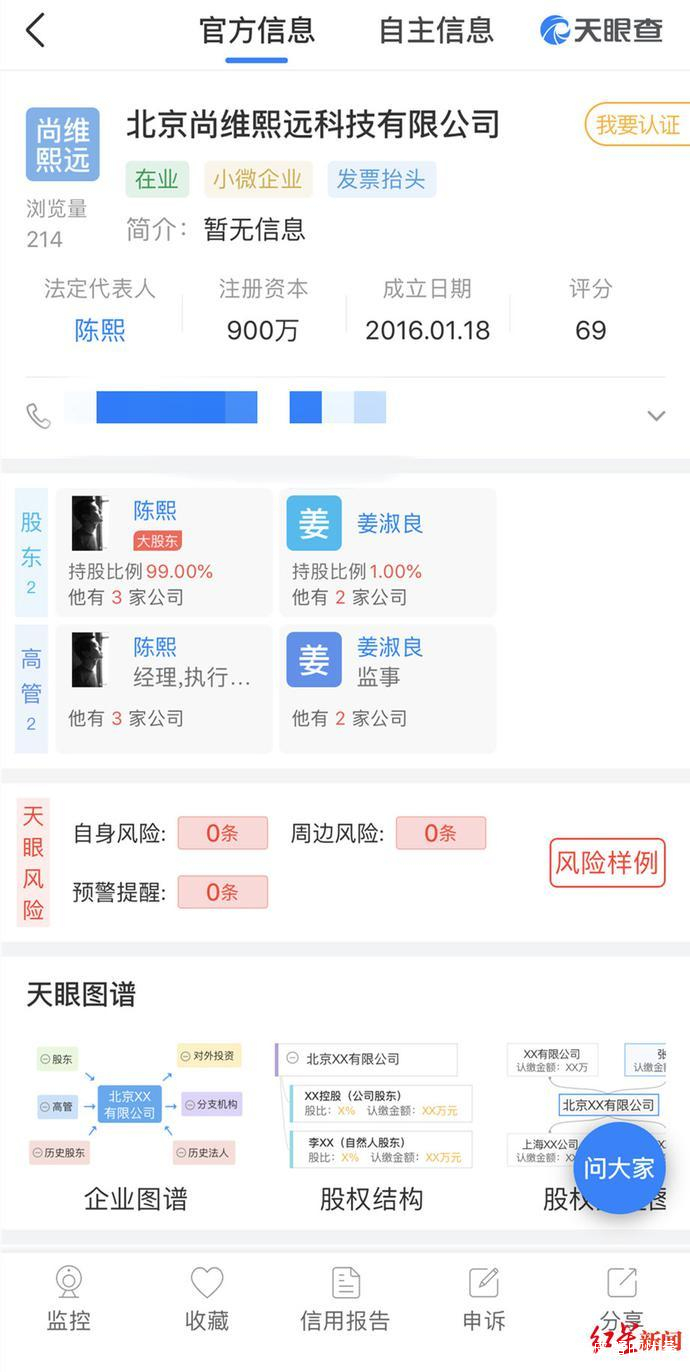Select 监控 in the bottom bar
690x1372 pixels.
(69, 1299)
